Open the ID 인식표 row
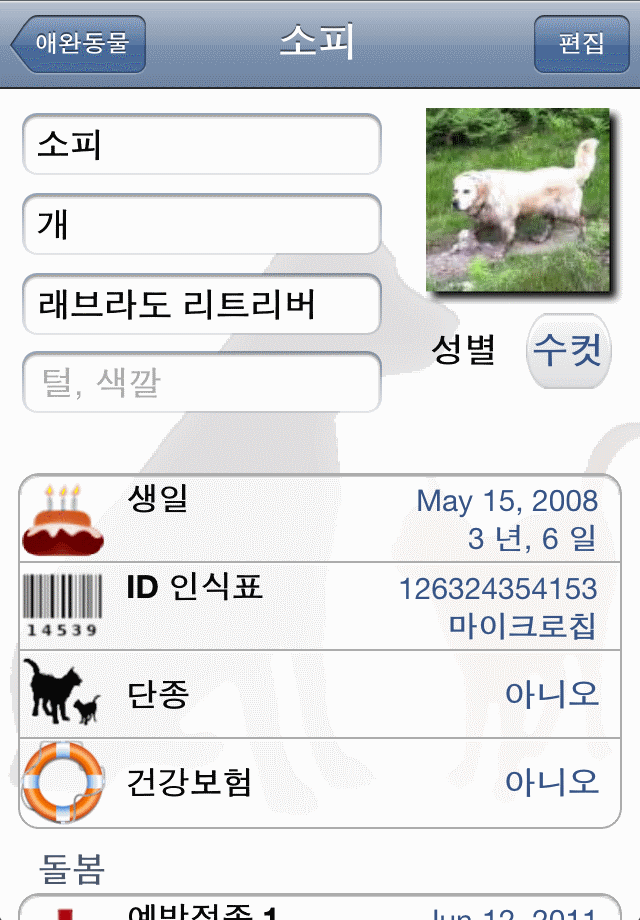The width and height of the screenshot is (640, 920). (320, 606)
